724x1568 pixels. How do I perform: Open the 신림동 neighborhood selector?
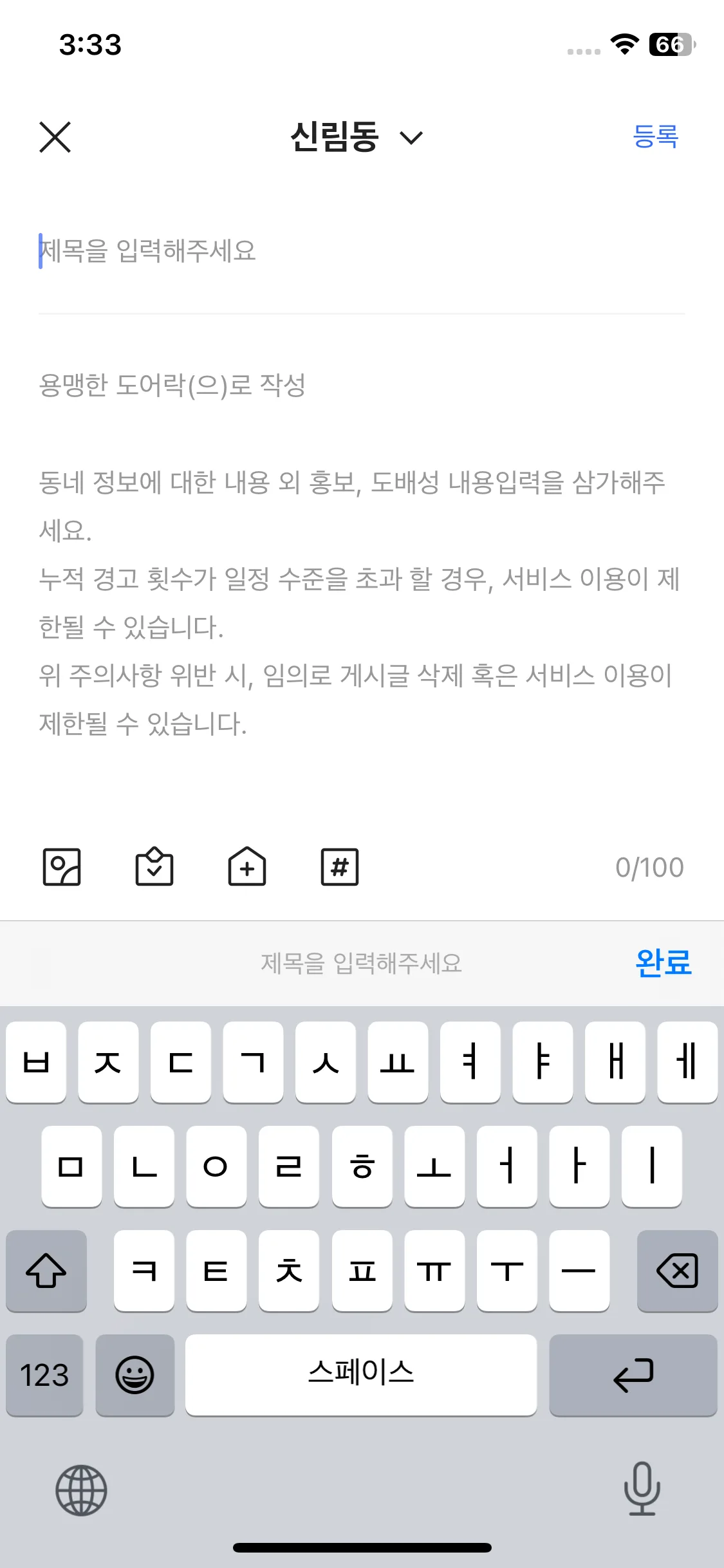tap(356, 136)
